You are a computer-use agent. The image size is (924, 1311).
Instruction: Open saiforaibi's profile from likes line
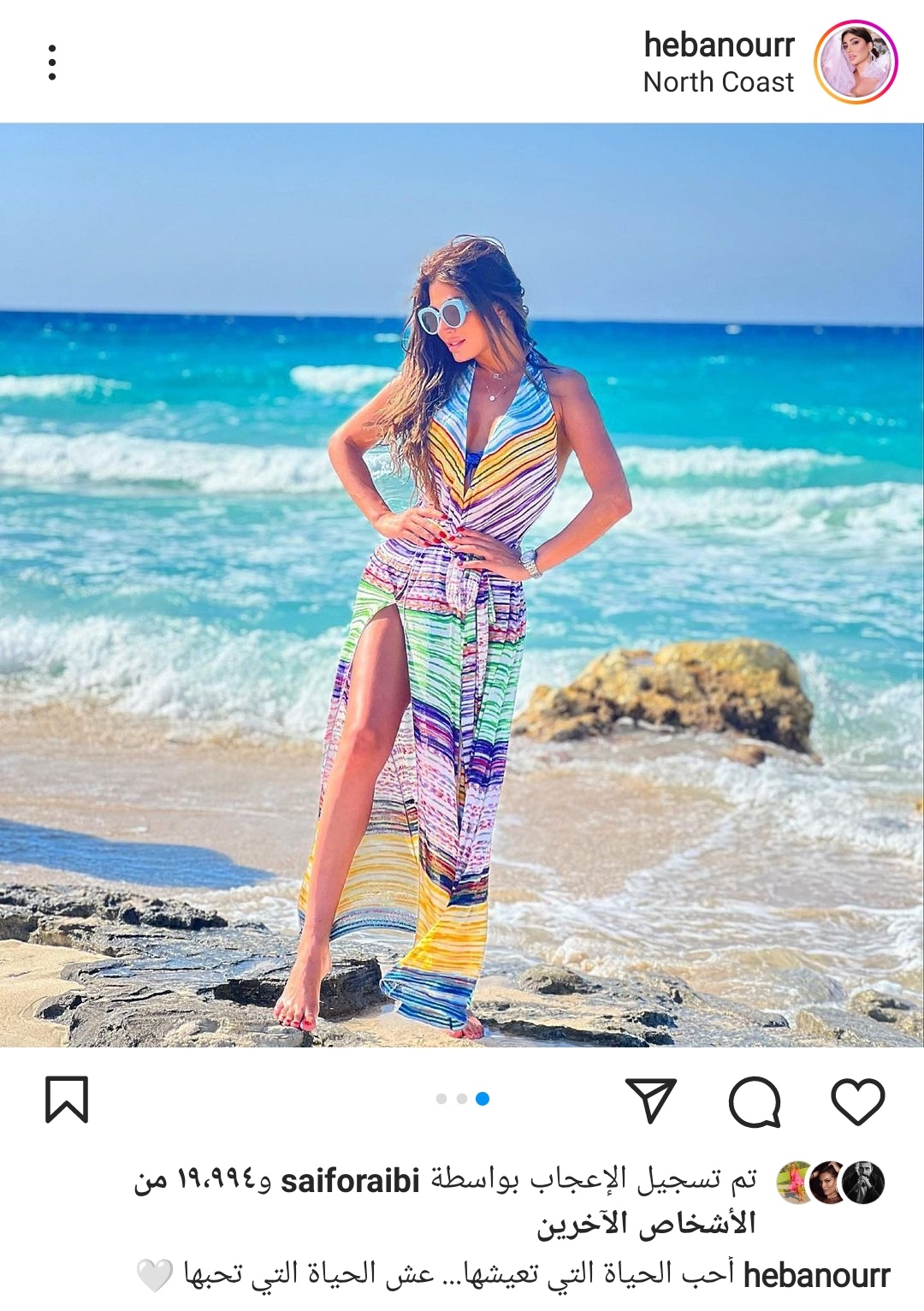pyautogui.click(x=350, y=1182)
